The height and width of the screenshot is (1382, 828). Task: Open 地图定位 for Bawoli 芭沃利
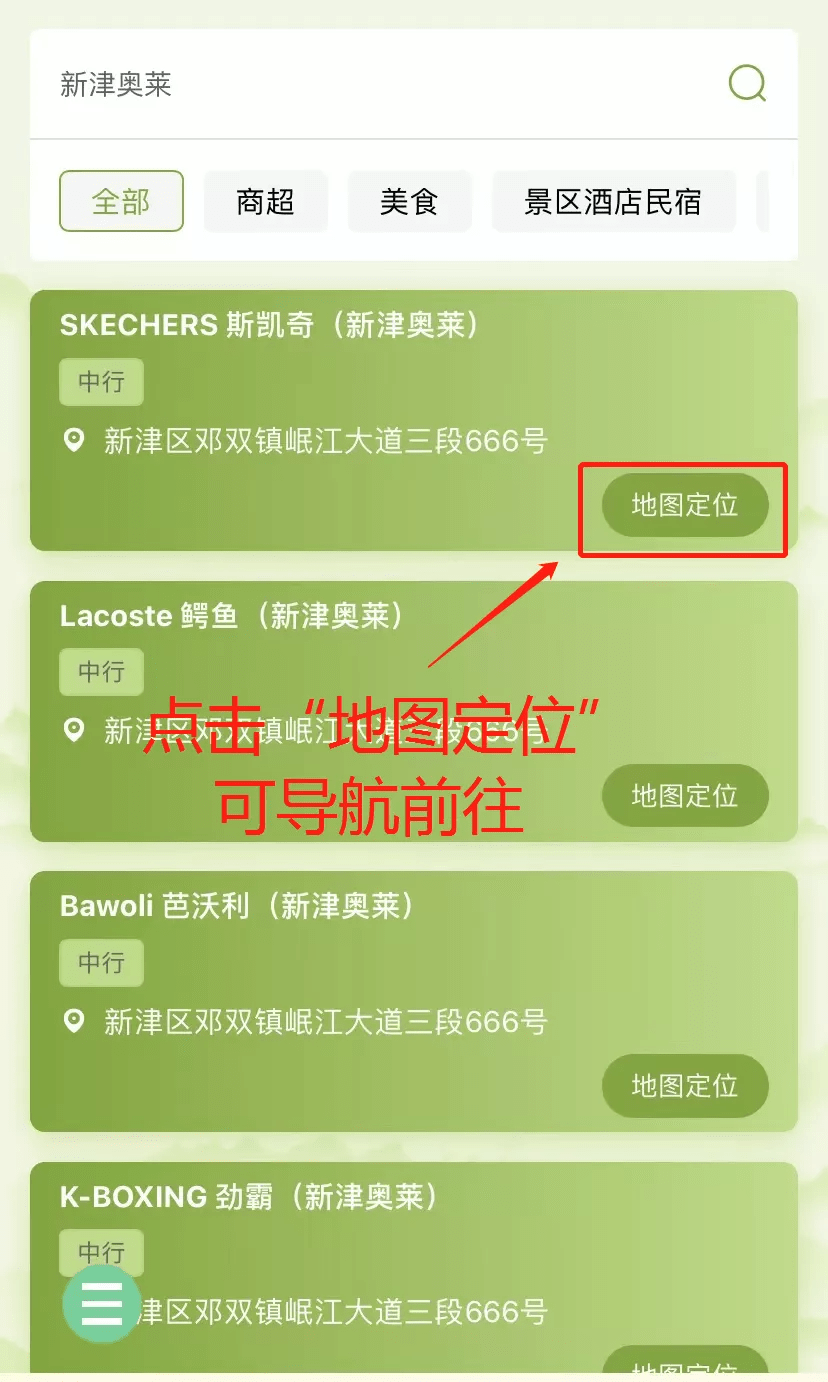click(685, 1086)
